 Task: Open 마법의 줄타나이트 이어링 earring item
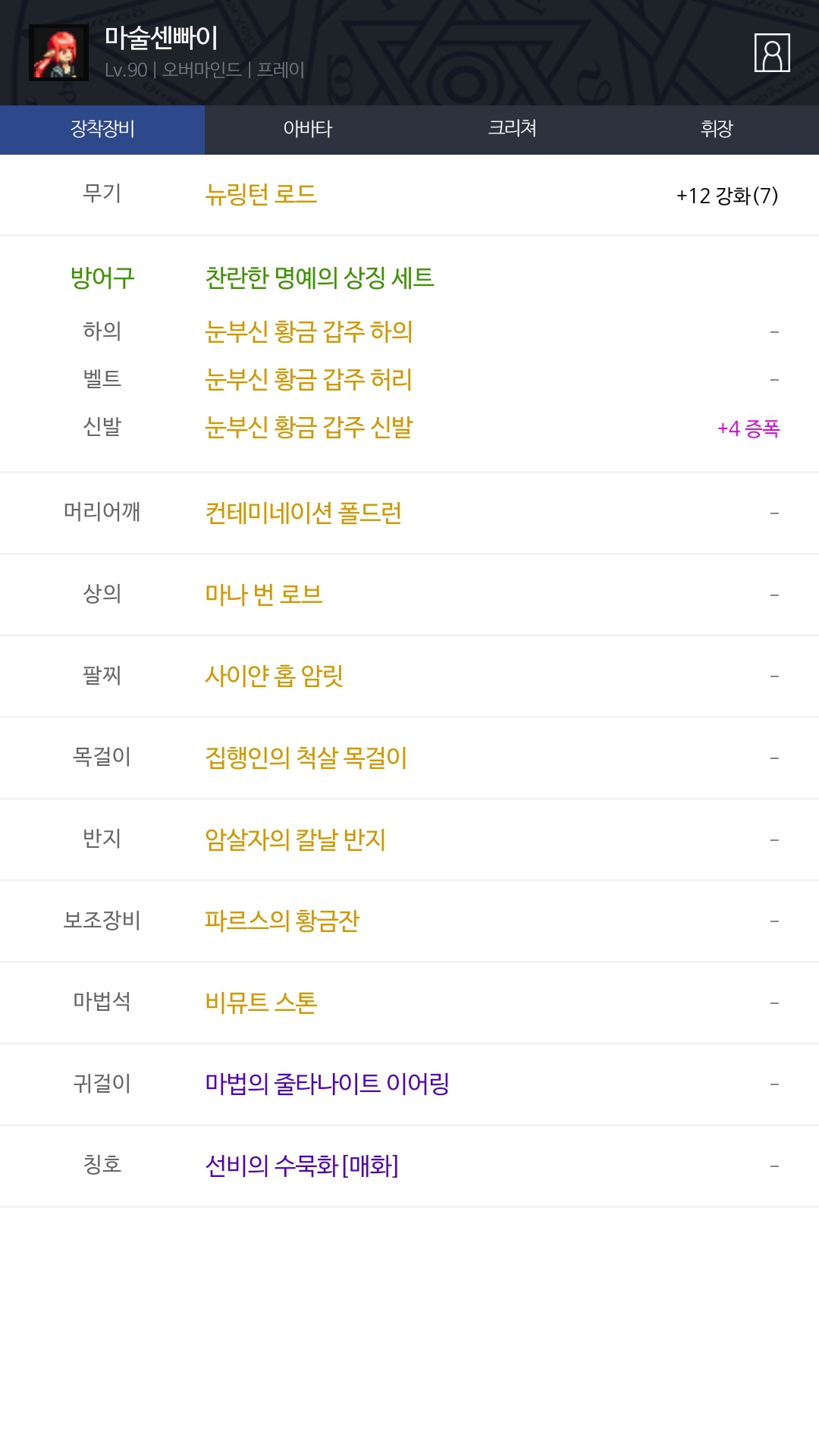(327, 1084)
